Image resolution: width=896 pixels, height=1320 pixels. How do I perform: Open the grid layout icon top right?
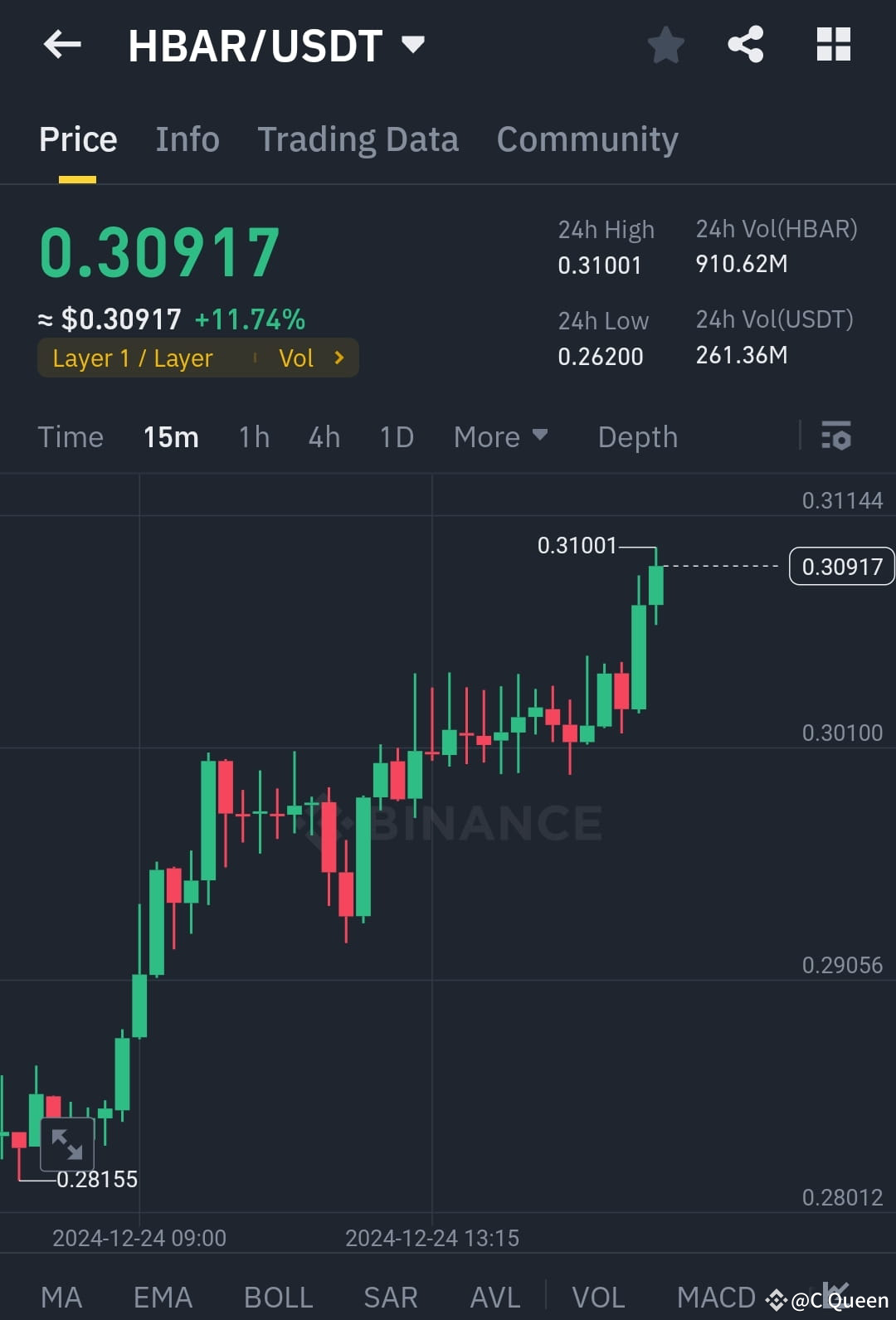click(832, 45)
